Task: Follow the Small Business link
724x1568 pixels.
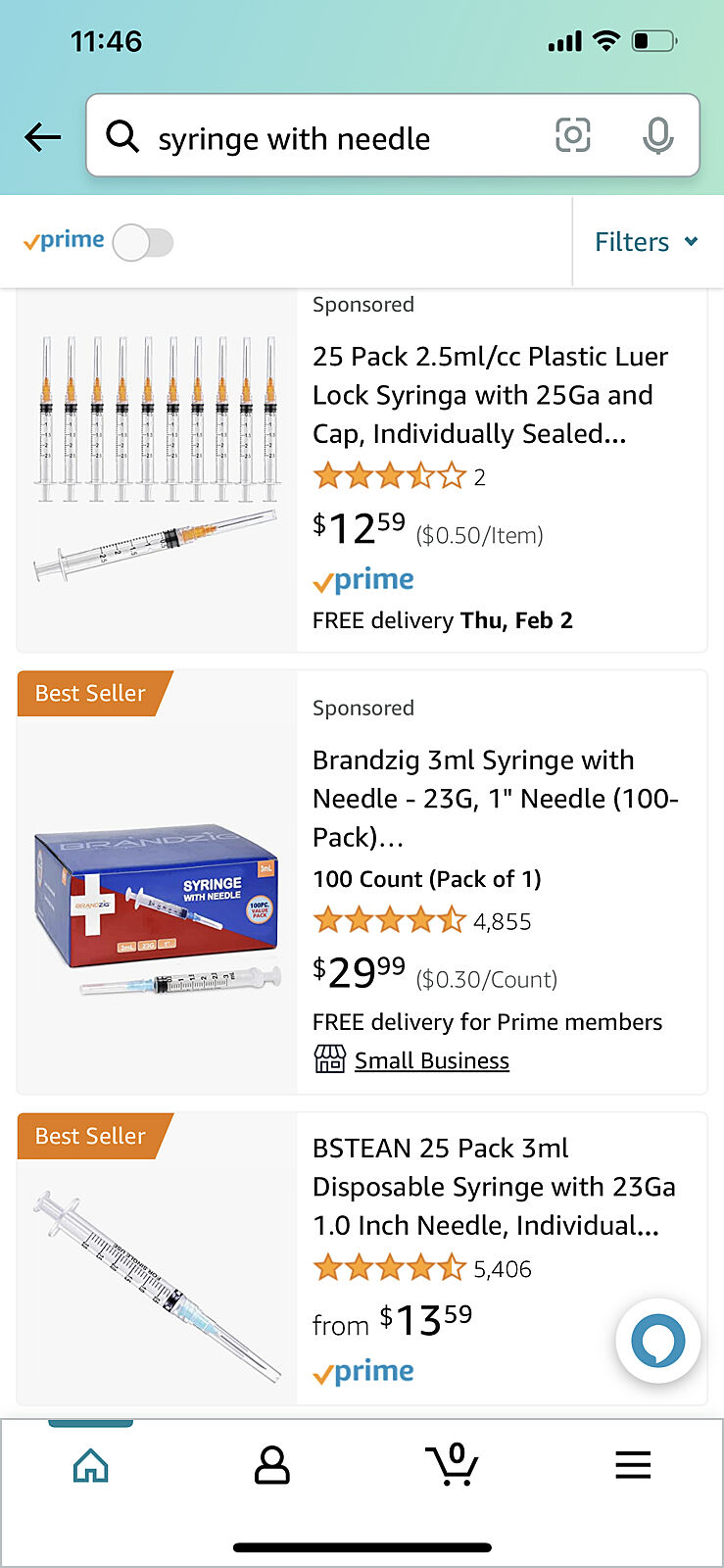Action: (x=431, y=1060)
